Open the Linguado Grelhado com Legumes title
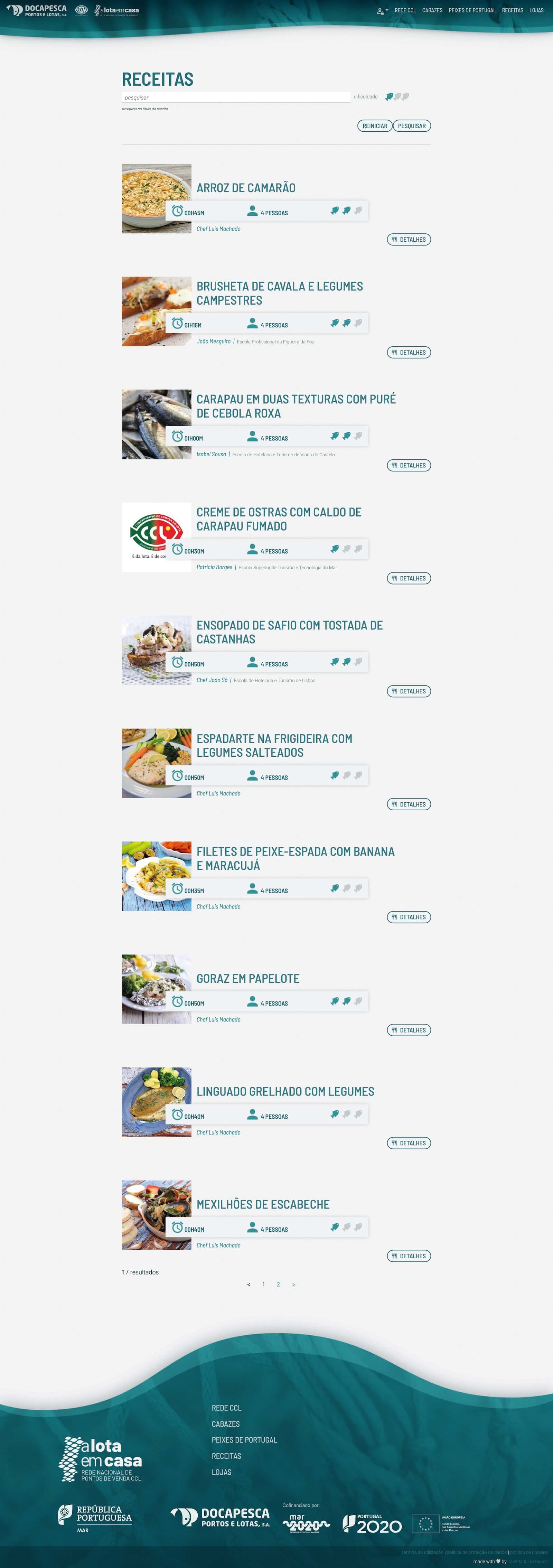The image size is (553, 1568). pos(285,1091)
